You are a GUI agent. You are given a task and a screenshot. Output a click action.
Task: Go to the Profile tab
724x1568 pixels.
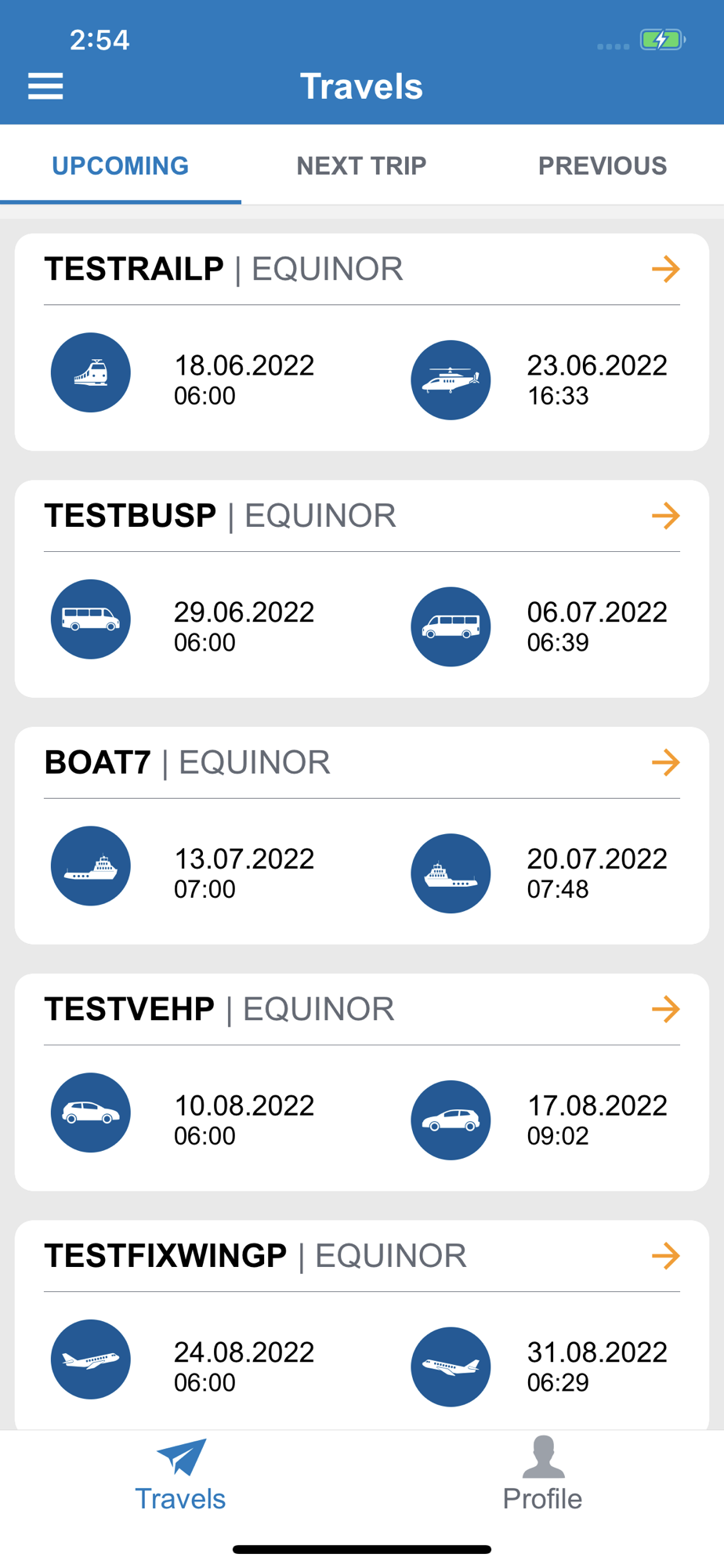(542, 1474)
